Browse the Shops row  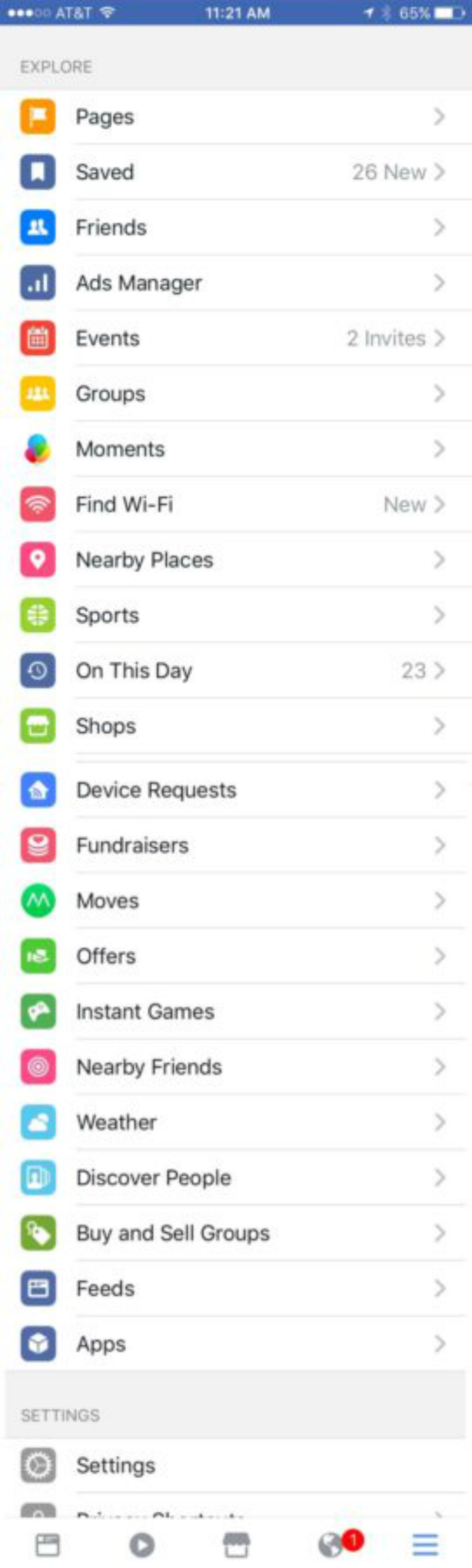(236, 726)
